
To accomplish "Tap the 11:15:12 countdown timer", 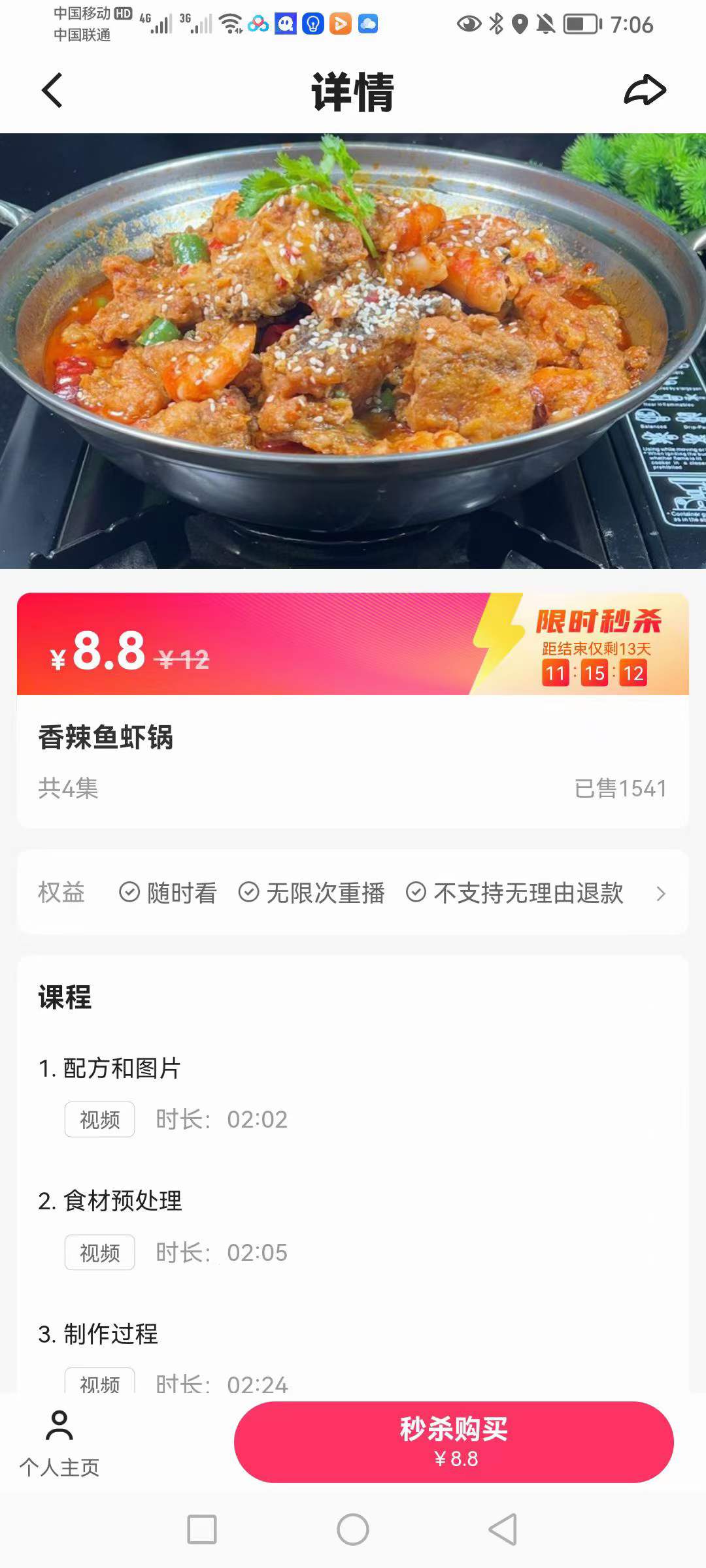I will pyautogui.click(x=597, y=674).
